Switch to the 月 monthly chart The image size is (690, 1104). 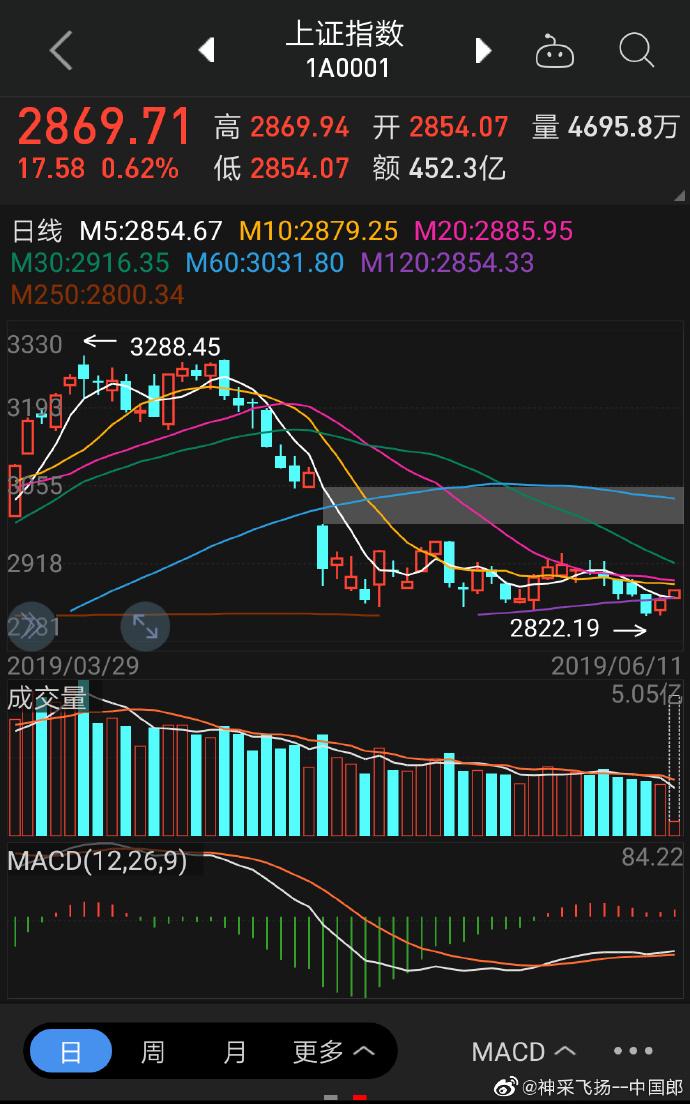click(x=234, y=1051)
